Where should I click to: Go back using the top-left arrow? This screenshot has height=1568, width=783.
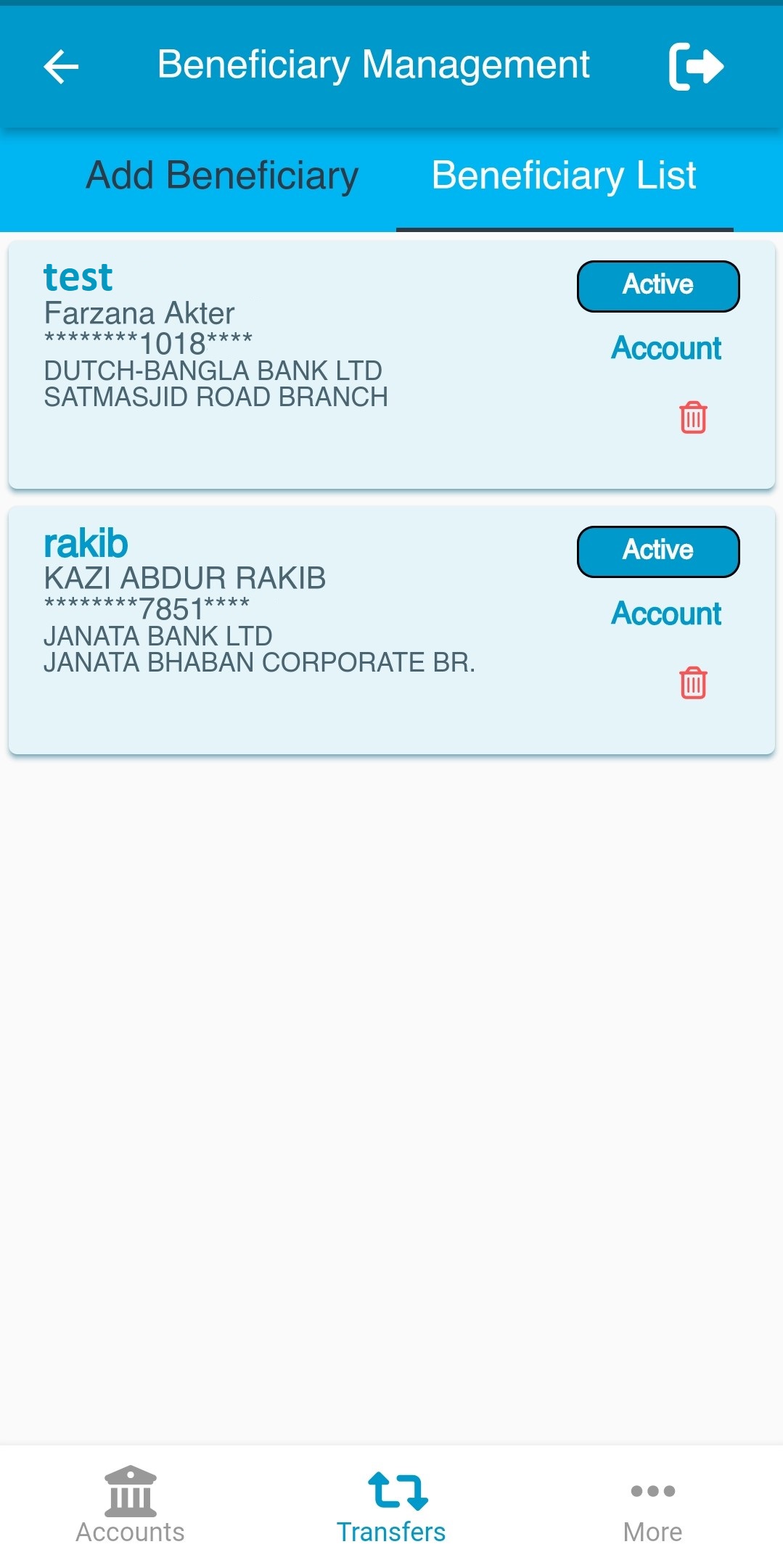pos(61,67)
